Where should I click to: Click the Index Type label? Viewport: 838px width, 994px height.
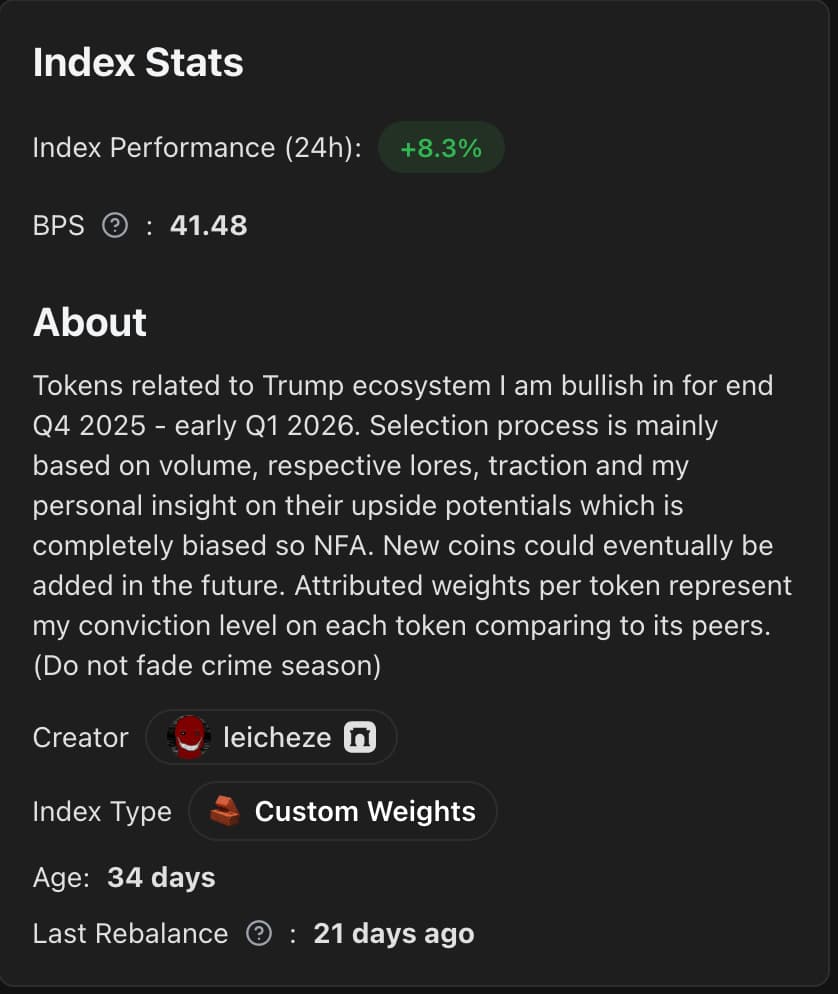[102, 811]
